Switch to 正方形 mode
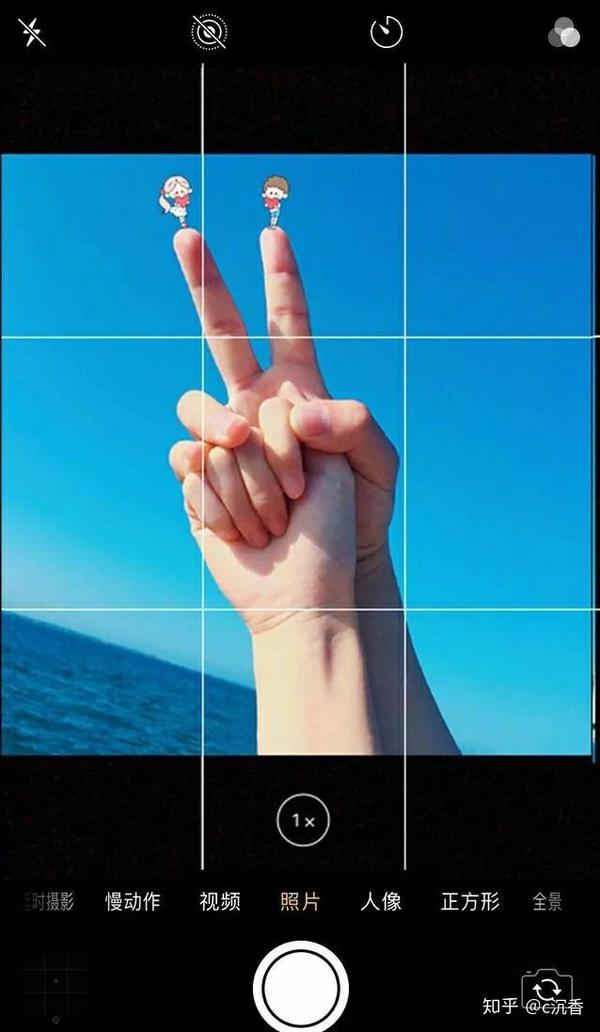Screen dimensions: 600x1032 [469, 902]
